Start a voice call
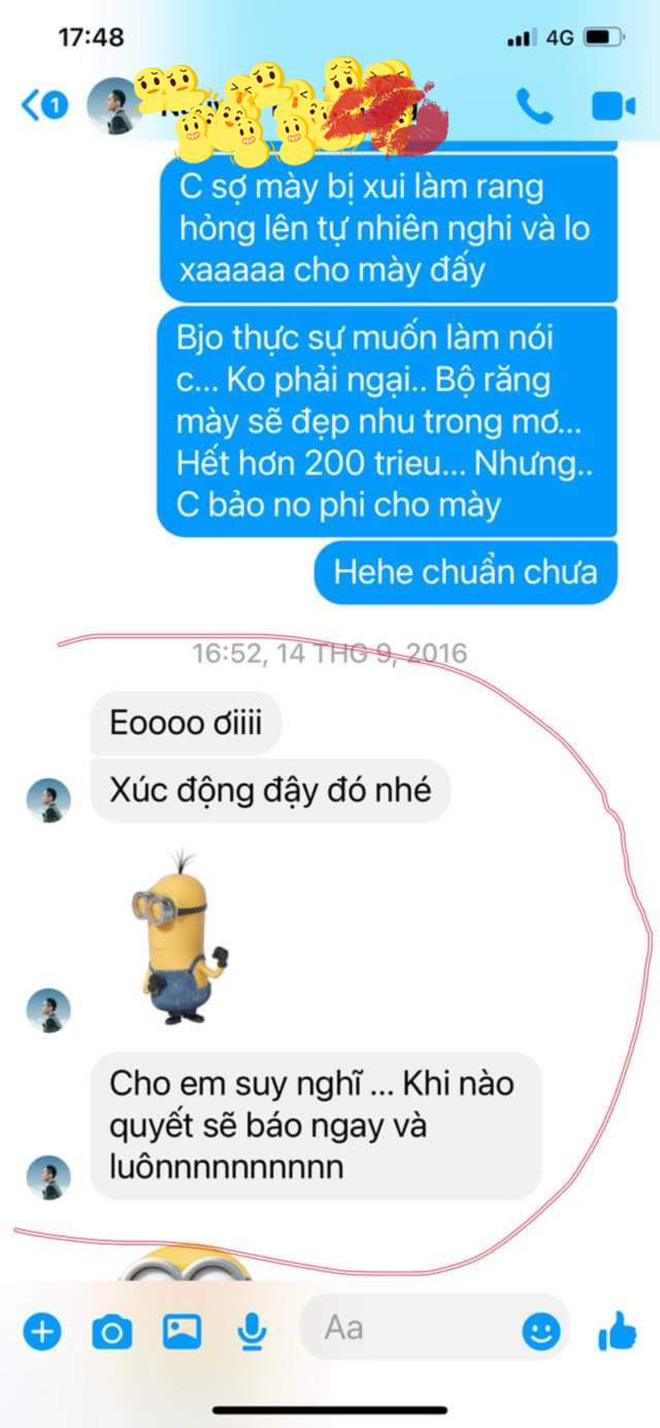This screenshot has height=1428, width=660. click(534, 105)
